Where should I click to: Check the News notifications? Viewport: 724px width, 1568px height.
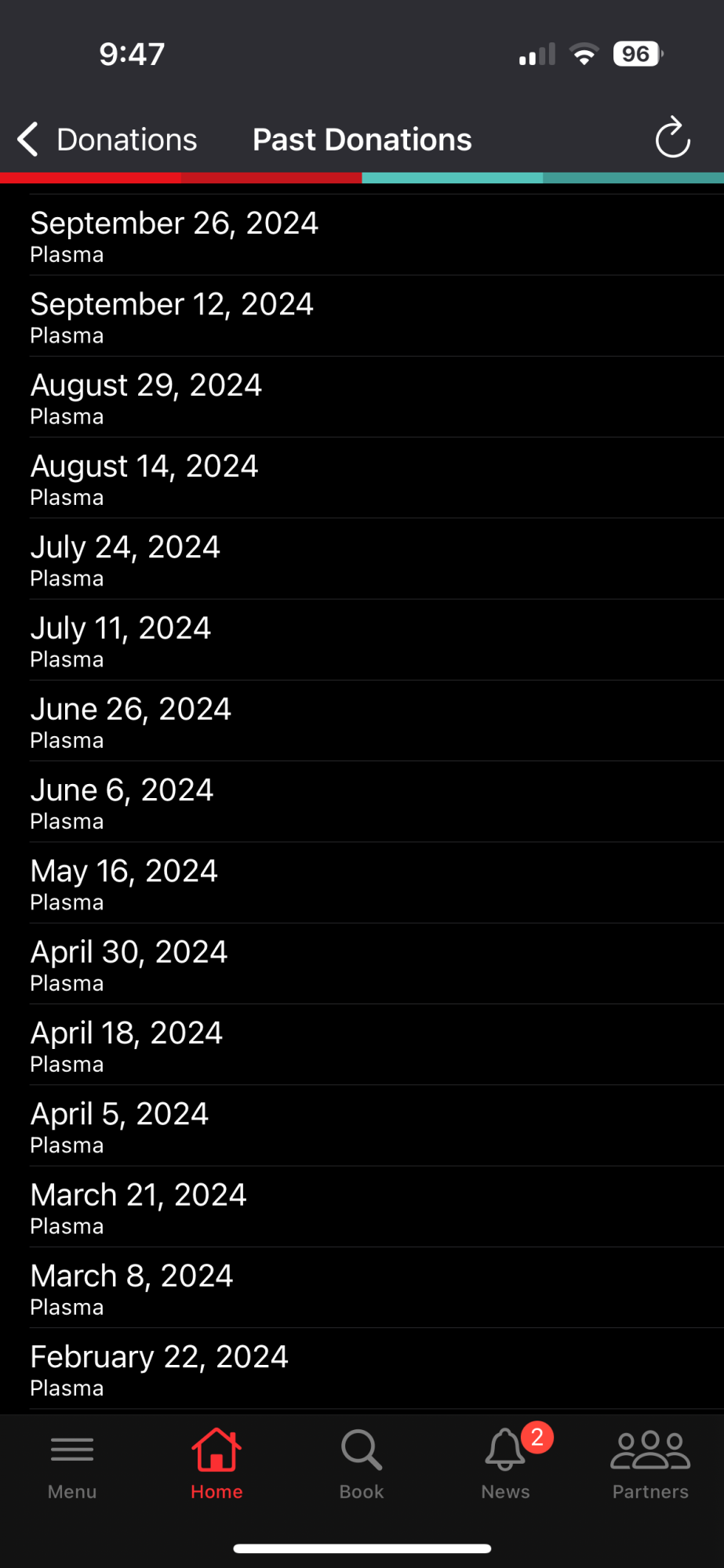point(506,1464)
